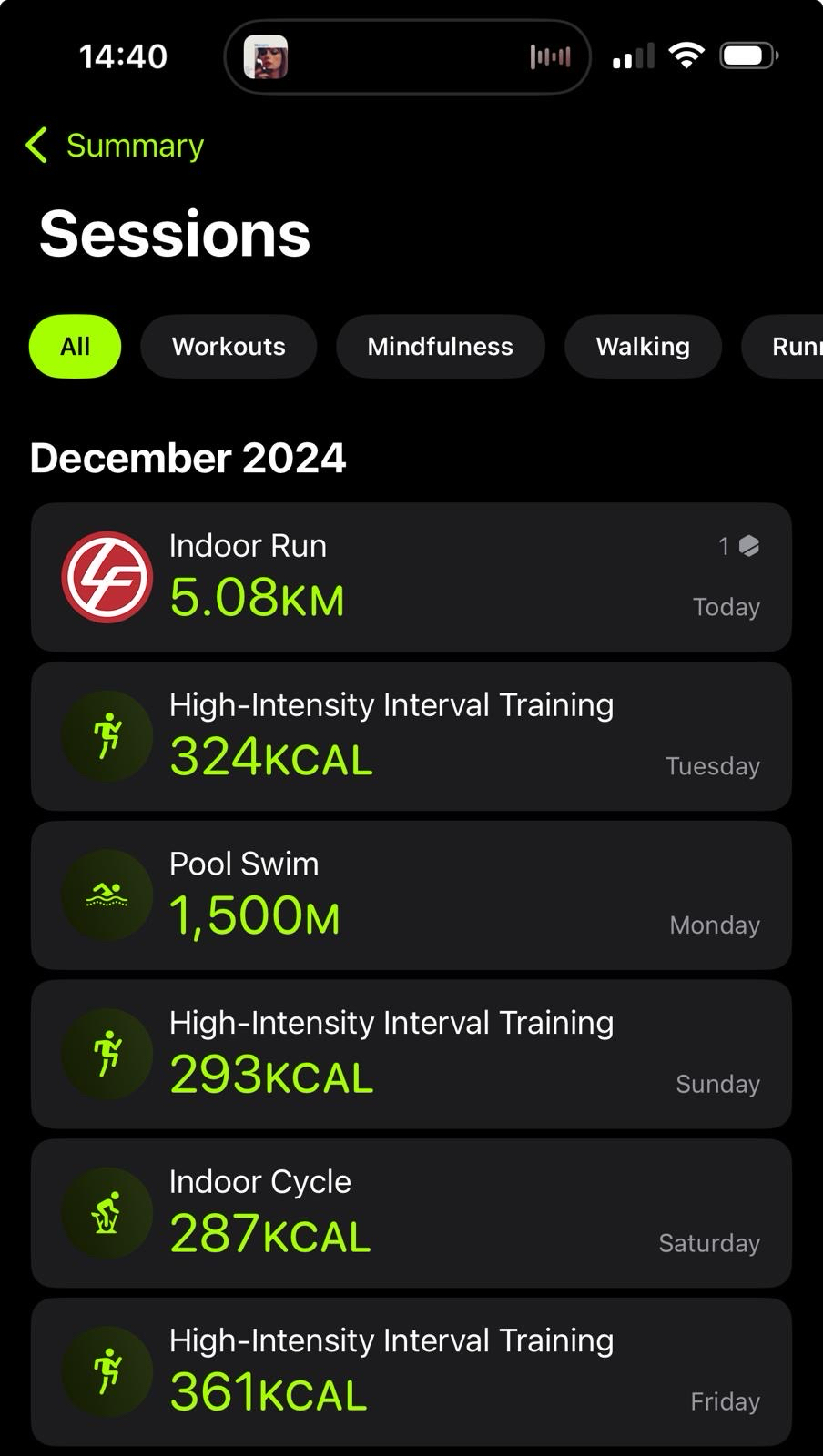This screenshot has height=1456, width=823.
Task: Open Sunday's 293 kcal HIIT workout
Action: click(411, 1055)
